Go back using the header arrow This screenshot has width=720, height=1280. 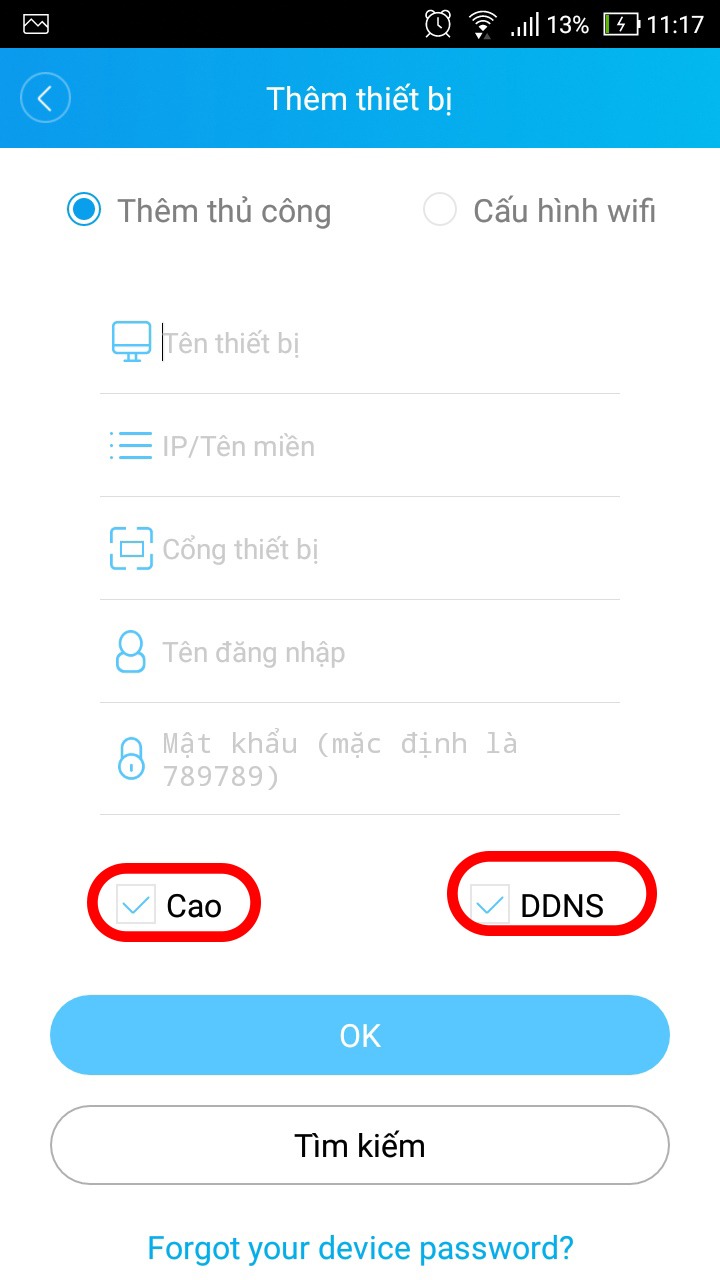pos(45,98)
